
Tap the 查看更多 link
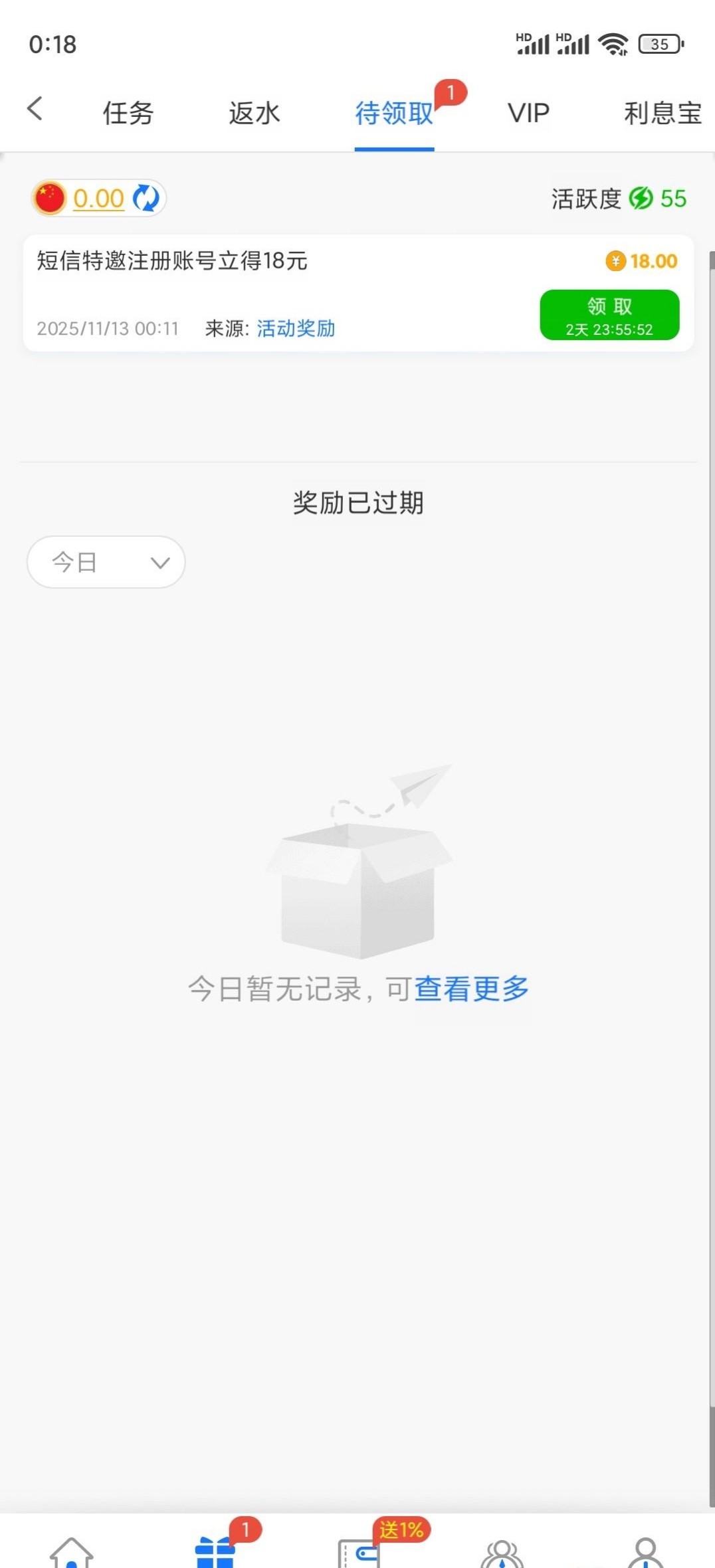[x=471, y=989]
